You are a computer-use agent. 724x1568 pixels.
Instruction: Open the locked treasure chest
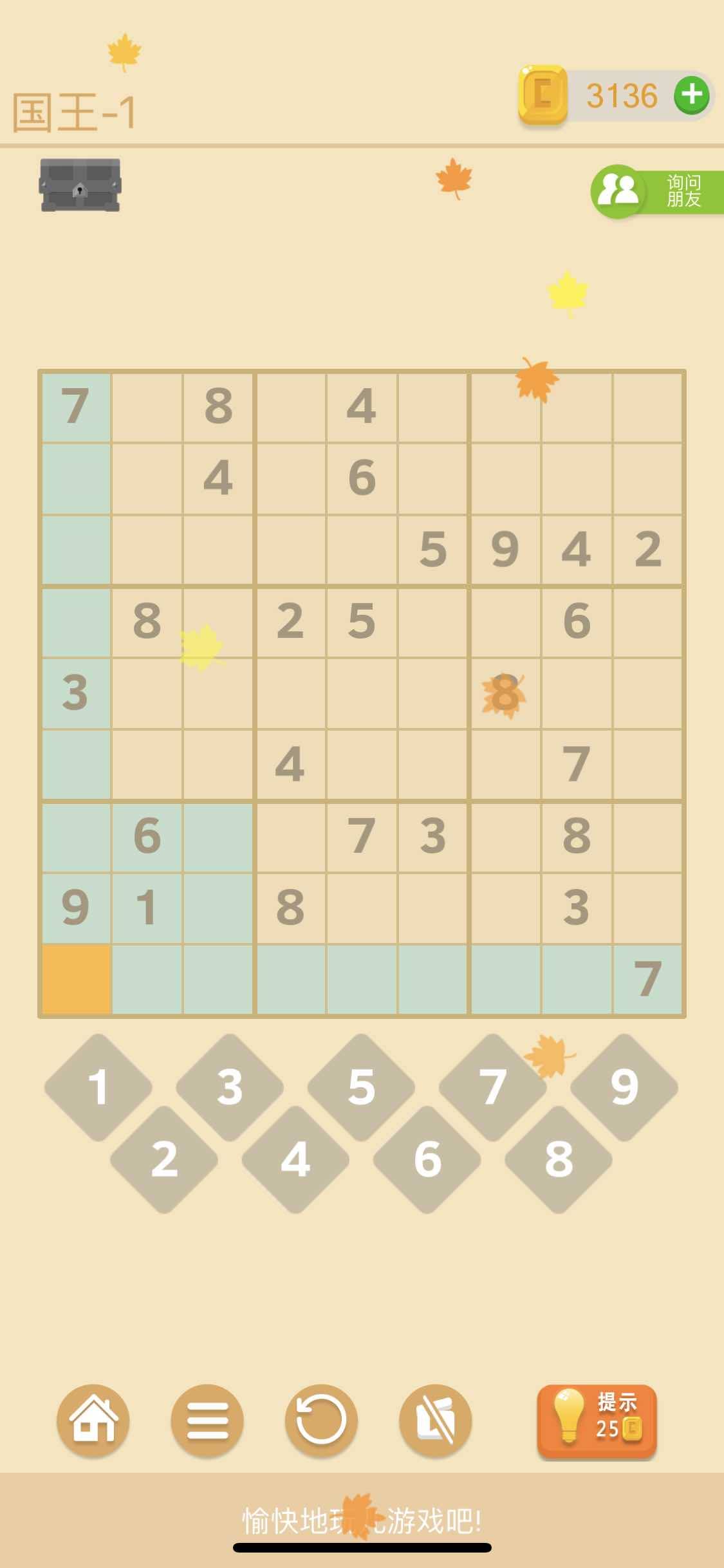80,185
